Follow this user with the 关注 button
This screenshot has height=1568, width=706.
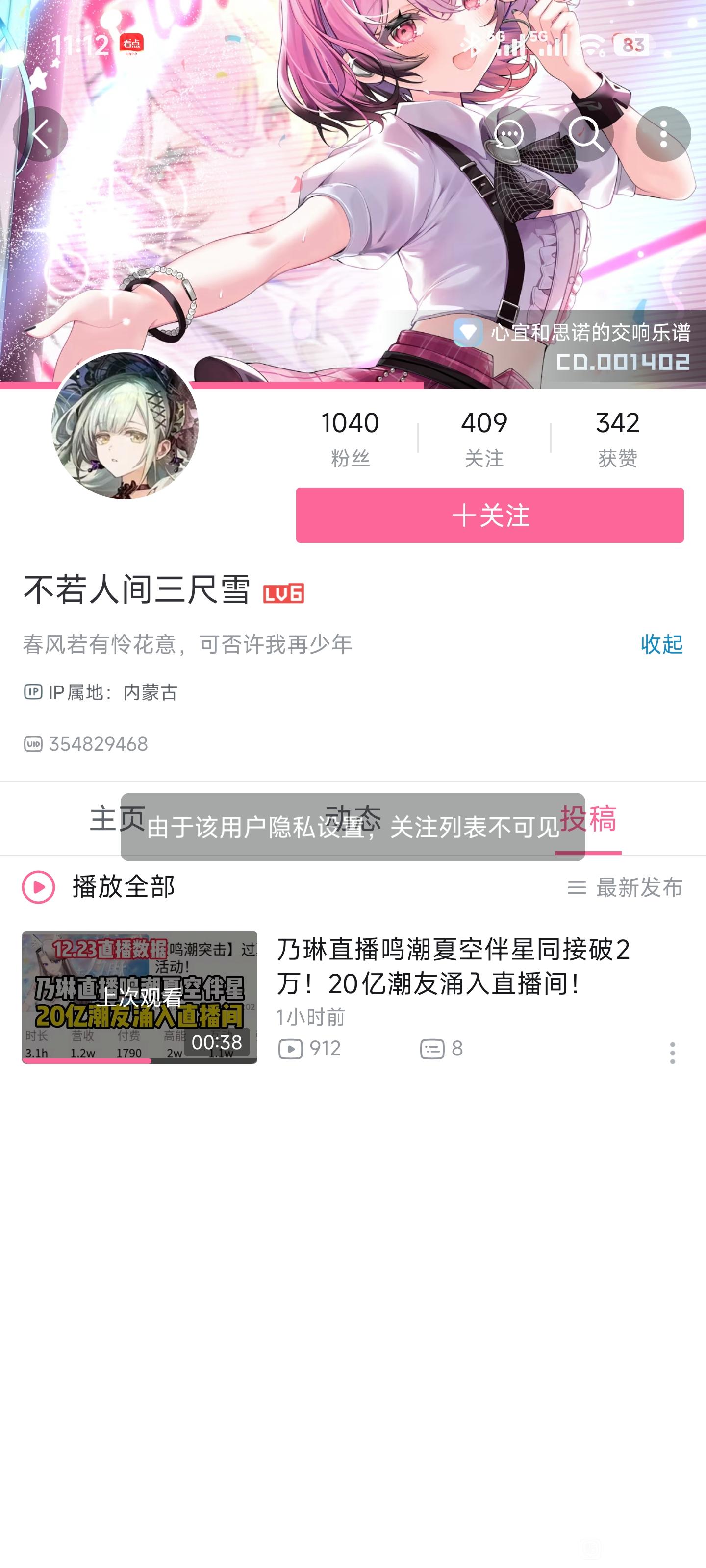pos(489,515)
